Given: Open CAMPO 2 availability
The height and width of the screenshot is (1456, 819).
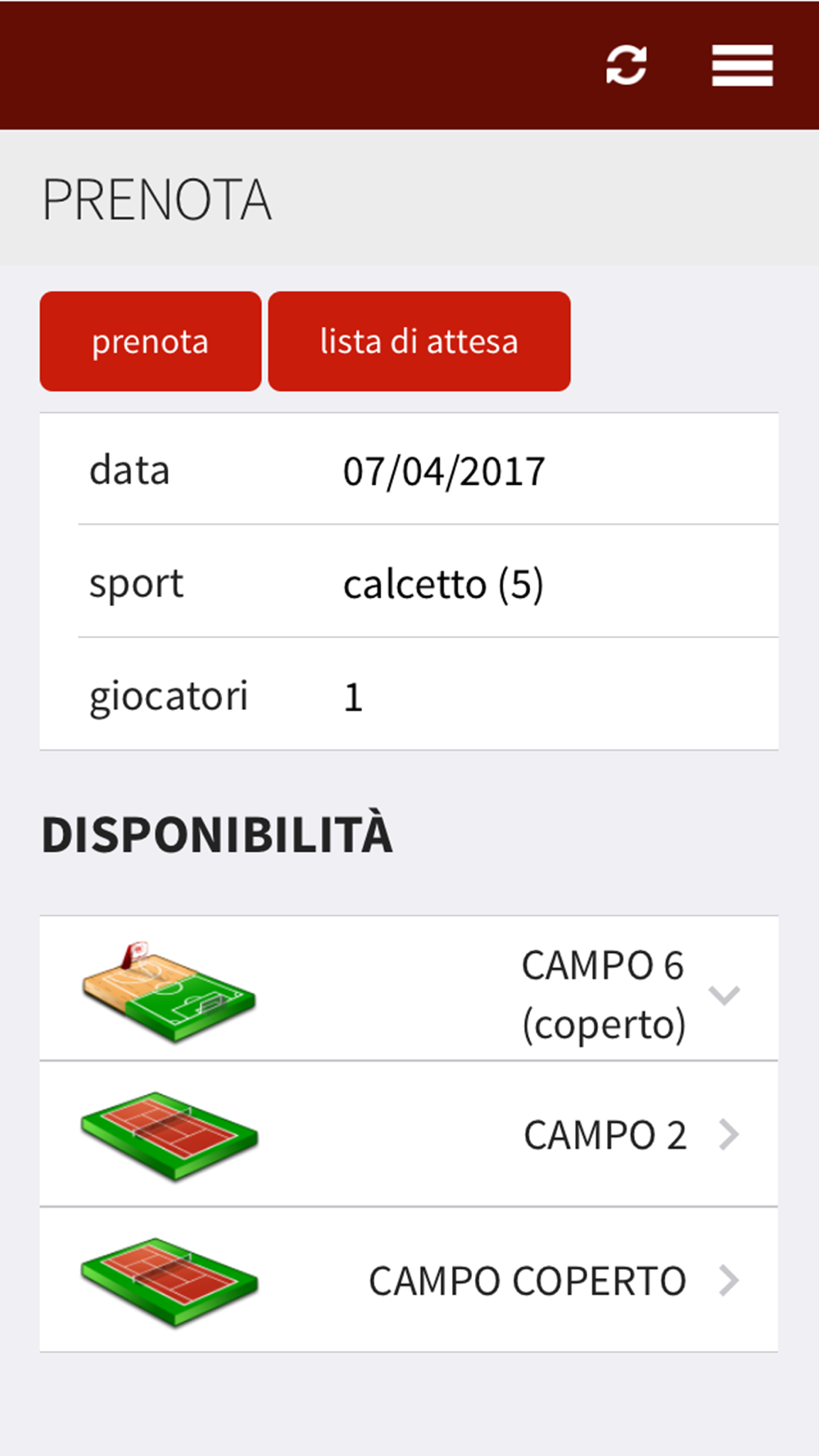Looking at the screenshot, I should 409,1134.
